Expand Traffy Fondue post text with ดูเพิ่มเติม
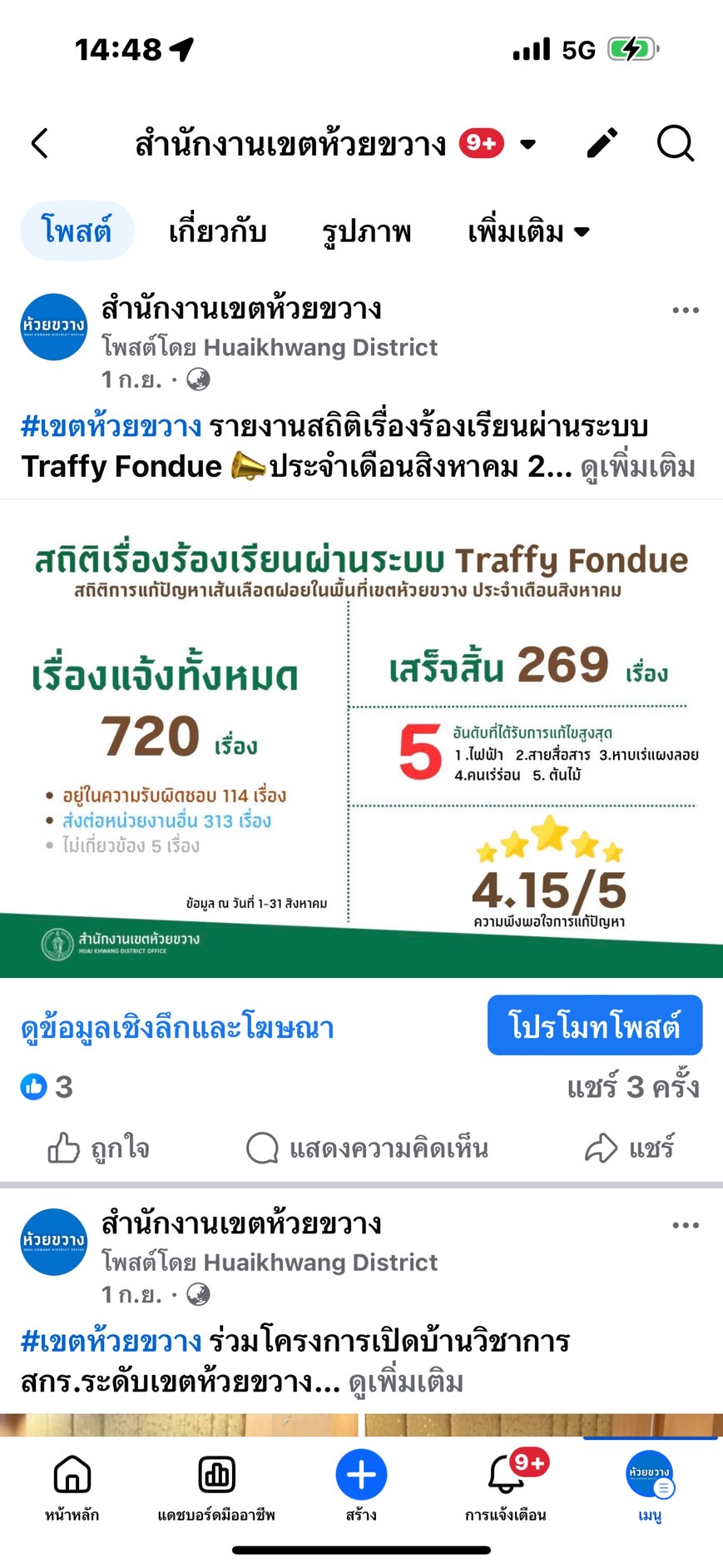The height and width of the screenshot is (1568, 723). coord(637,468)
